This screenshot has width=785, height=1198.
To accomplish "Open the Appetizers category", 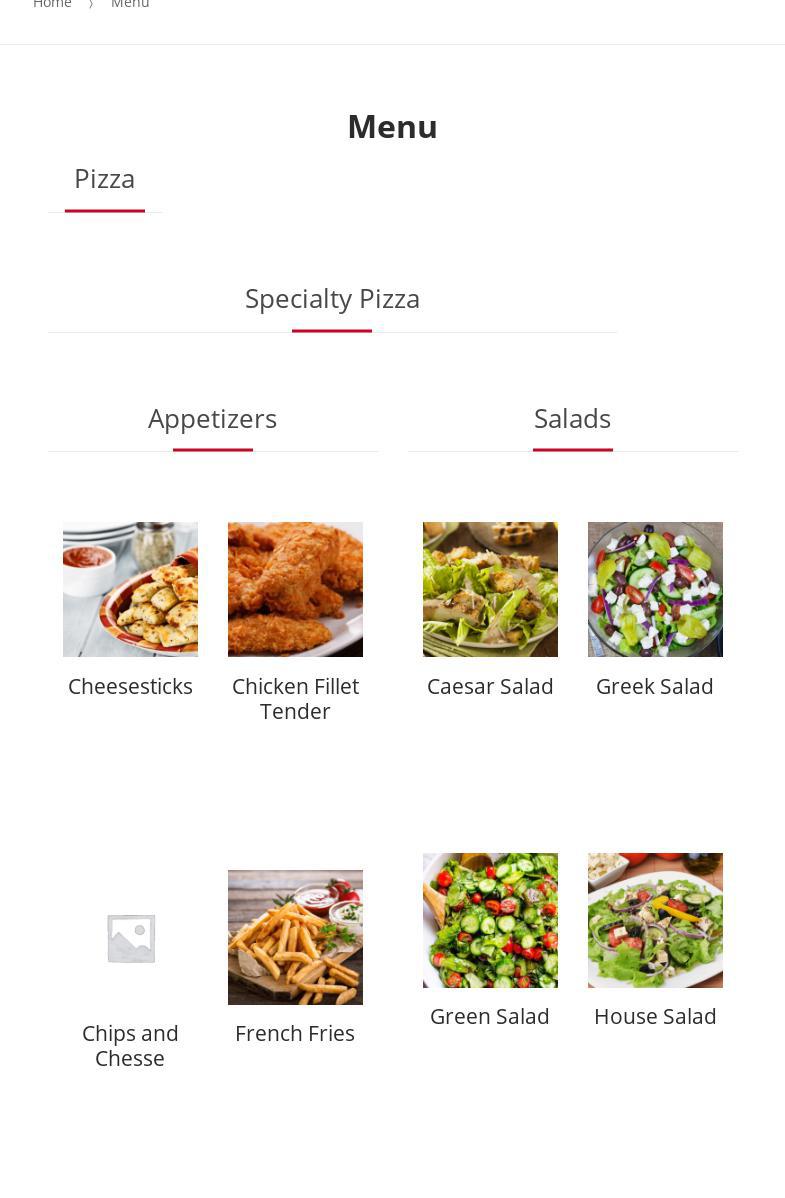I will pyautogui.click(x=212, y=419).
